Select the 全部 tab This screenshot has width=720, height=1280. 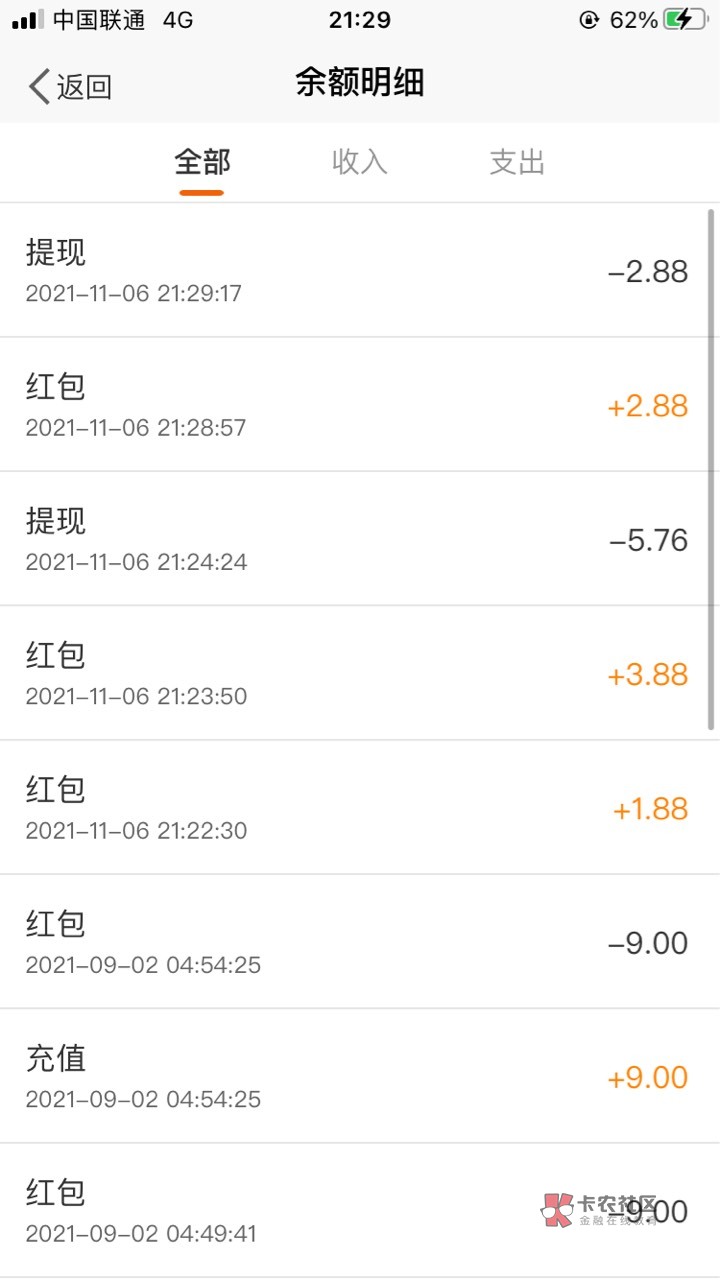pyautogui.click(x=202, y=162)
